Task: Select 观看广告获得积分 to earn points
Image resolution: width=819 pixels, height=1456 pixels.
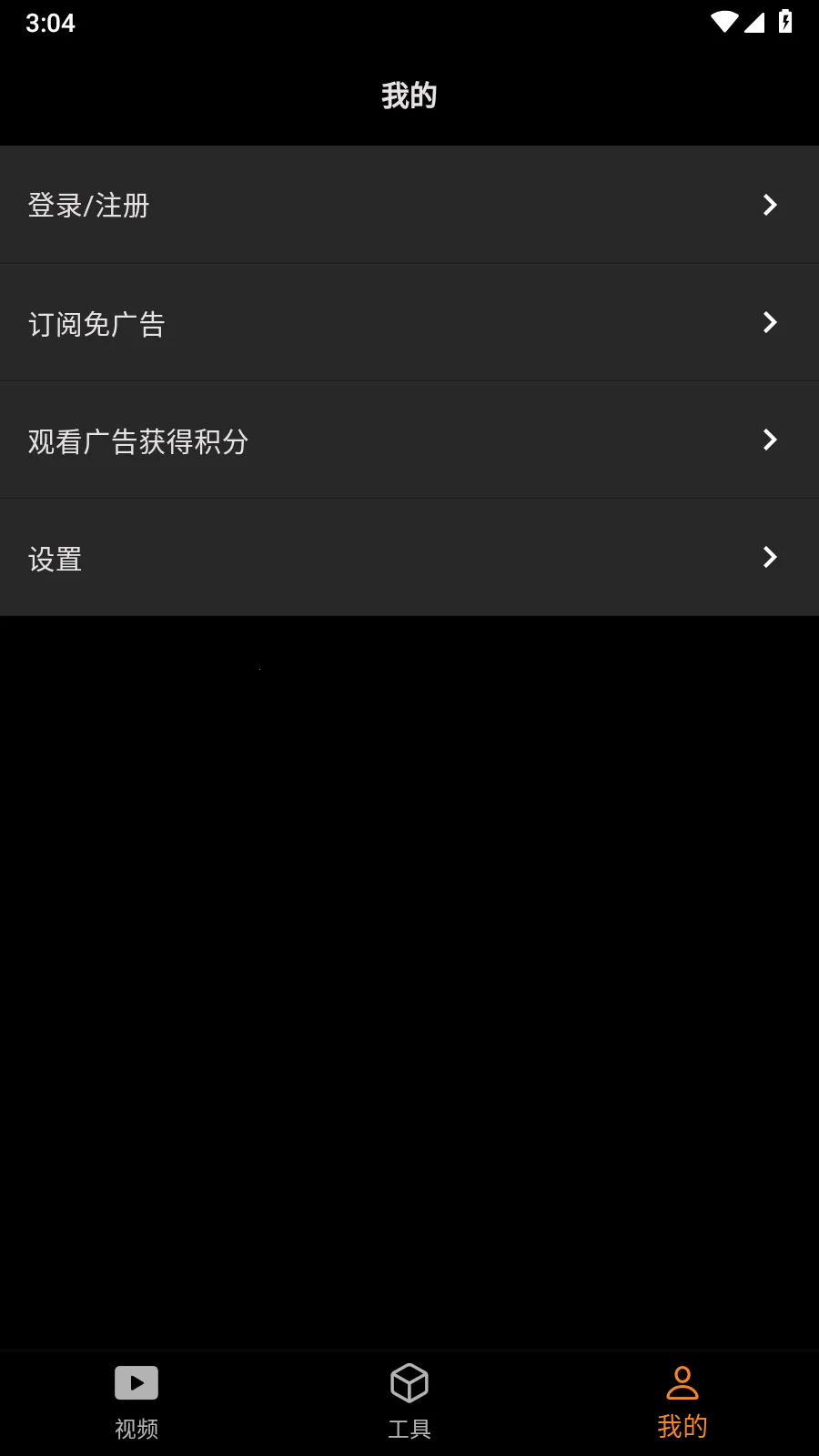Action: pyautogui.click(x=409, y=440)
